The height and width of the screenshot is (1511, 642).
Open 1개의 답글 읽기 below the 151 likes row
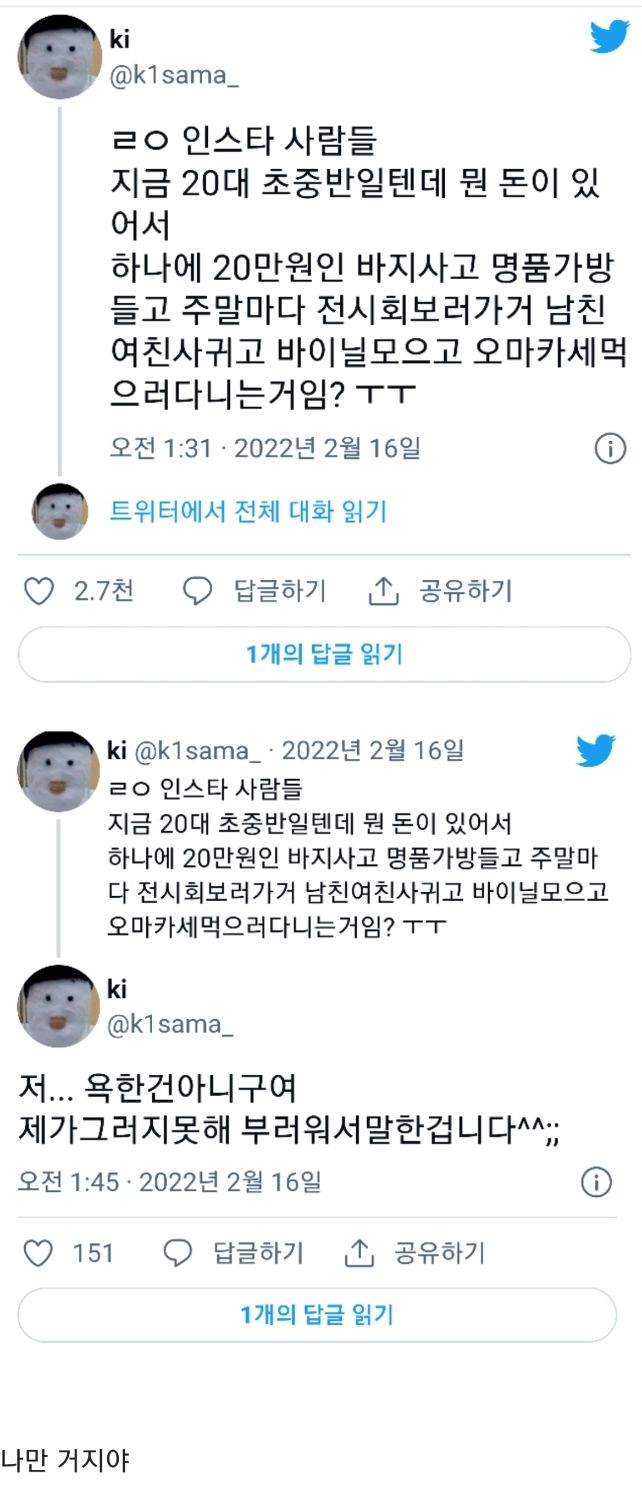(317, 1315)
